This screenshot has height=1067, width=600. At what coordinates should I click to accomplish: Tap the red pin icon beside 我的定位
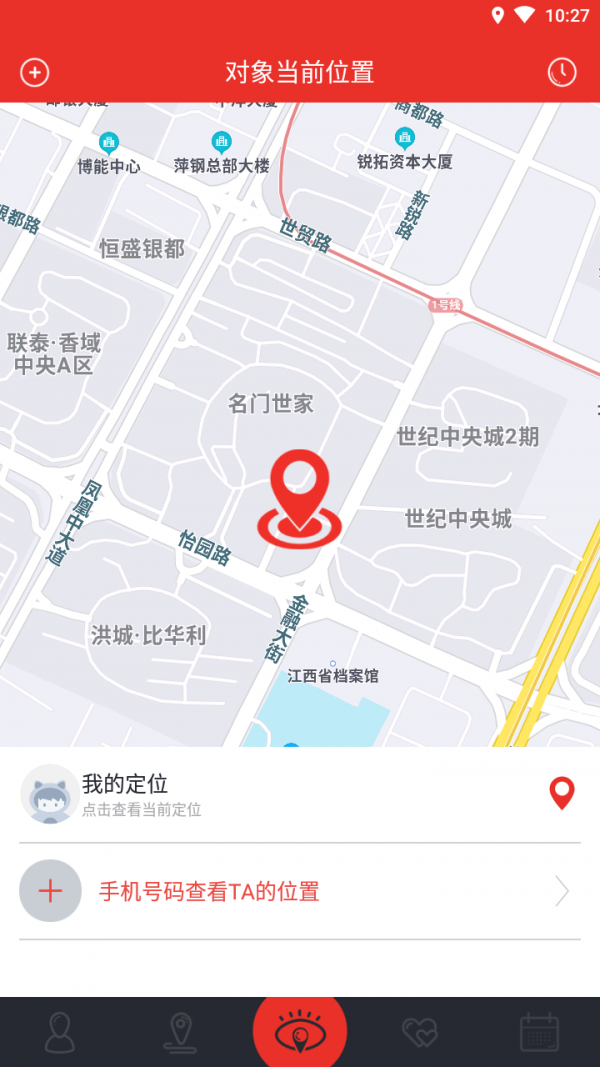[563, 793]
